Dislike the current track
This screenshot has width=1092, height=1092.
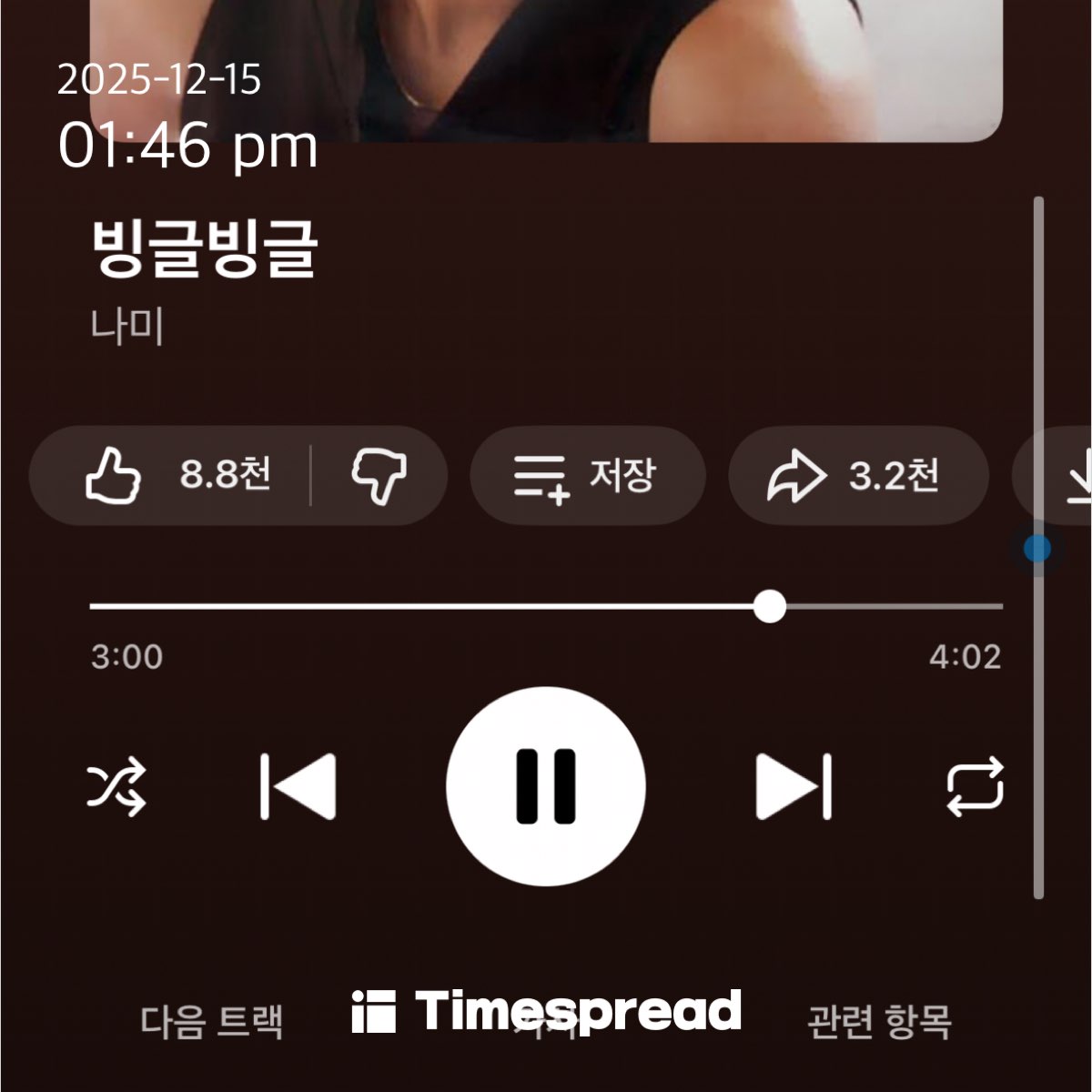379,475
